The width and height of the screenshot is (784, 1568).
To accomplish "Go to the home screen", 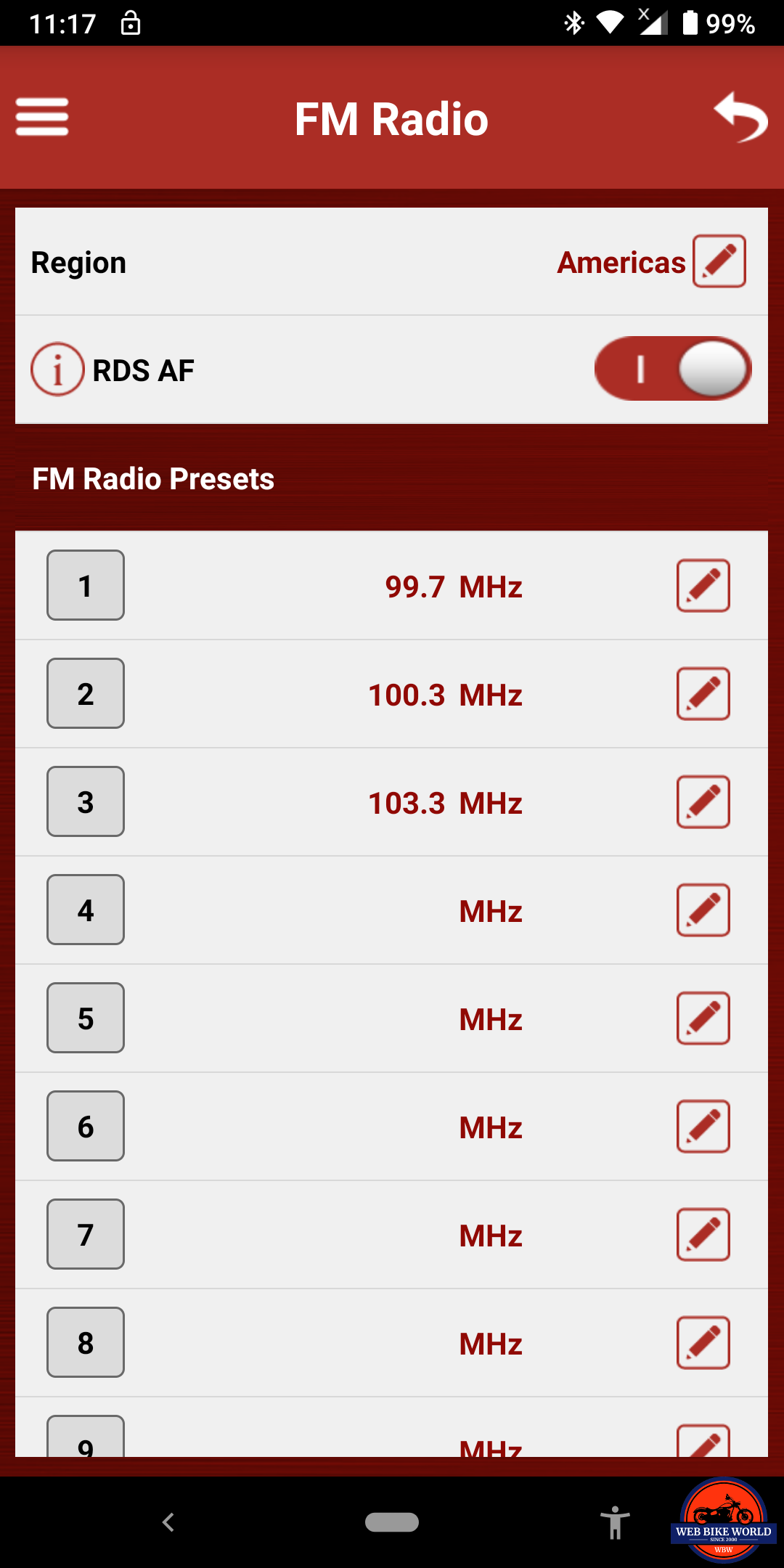I will 392,1522.
